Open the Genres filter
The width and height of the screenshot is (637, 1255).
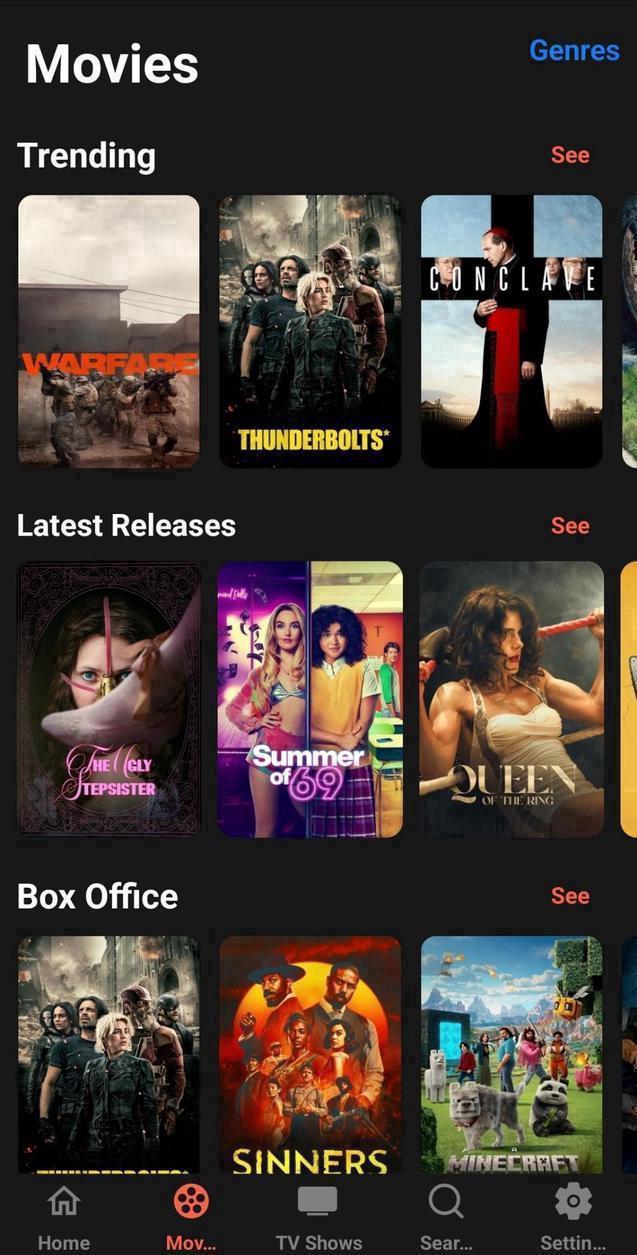(574, 51)
